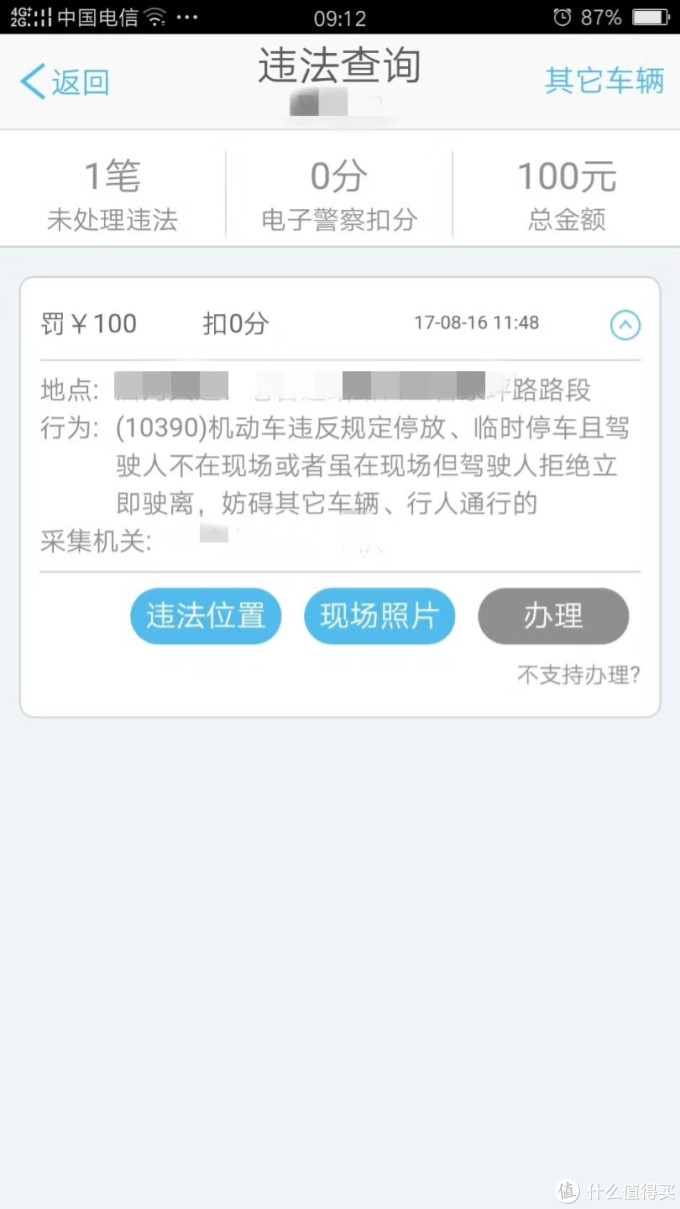This screenshot has width=680, height=1209.
Task: Open the 不支持办理? help link
Action: (578, 675)
